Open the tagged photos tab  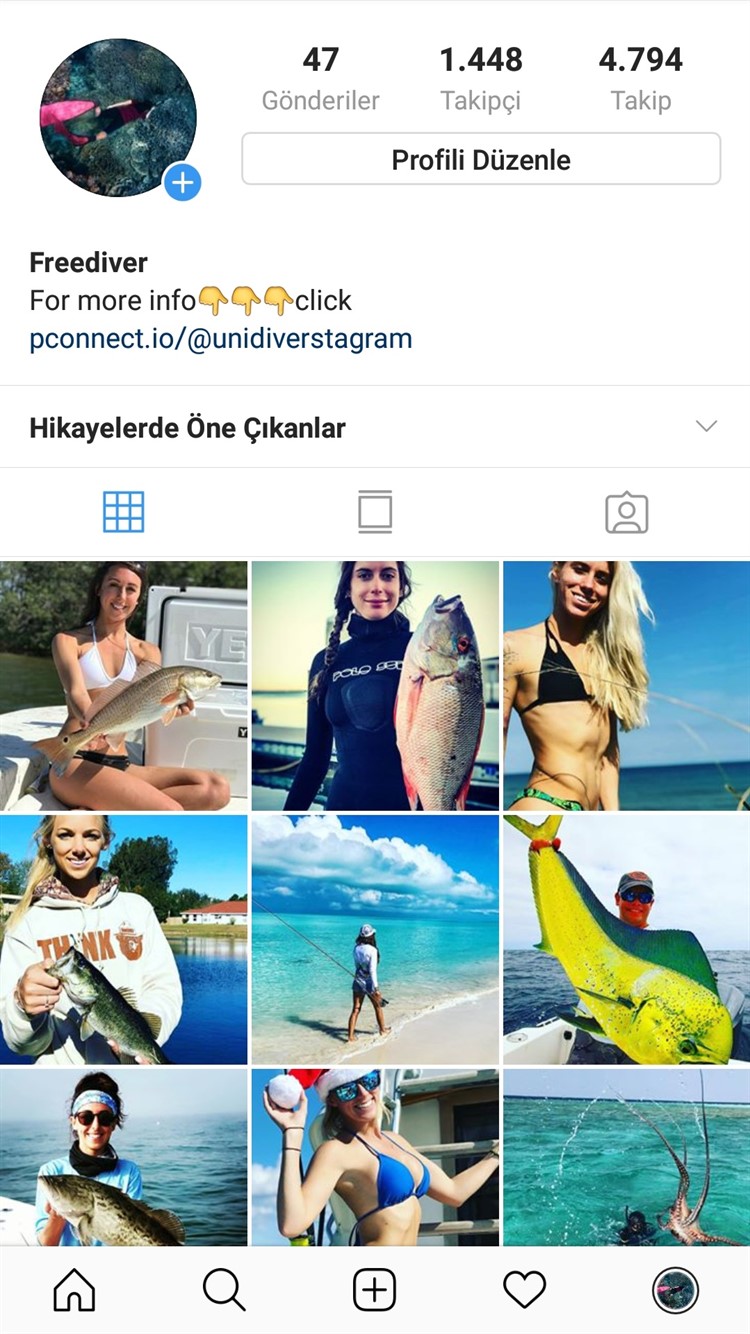tap(627, 512)
